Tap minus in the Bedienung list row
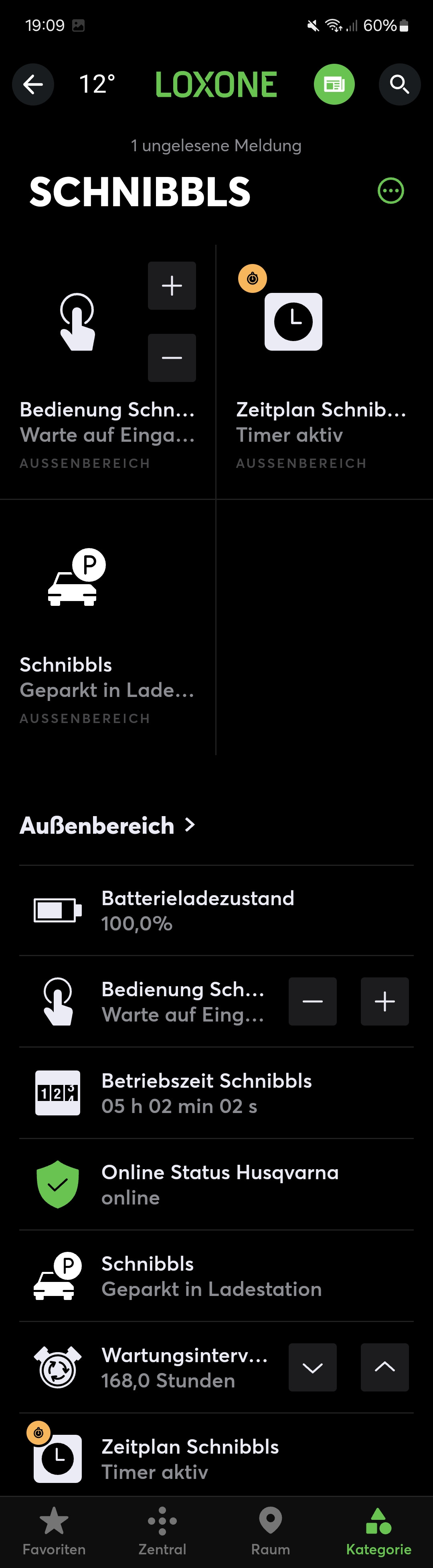 coord(313,1002)
